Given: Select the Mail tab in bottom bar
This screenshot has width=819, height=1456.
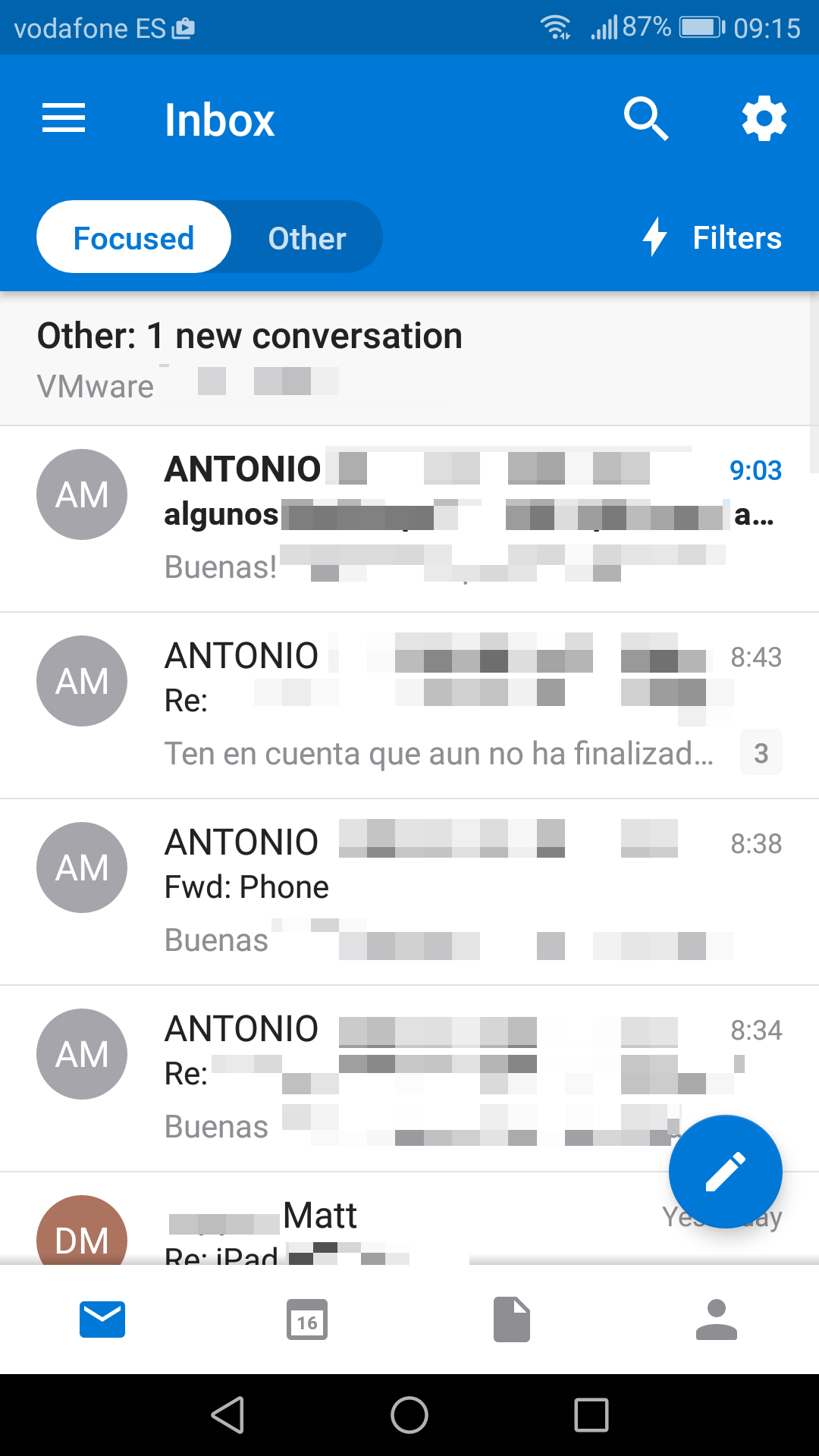Looking at the screenshot, I should (102, 1319).
